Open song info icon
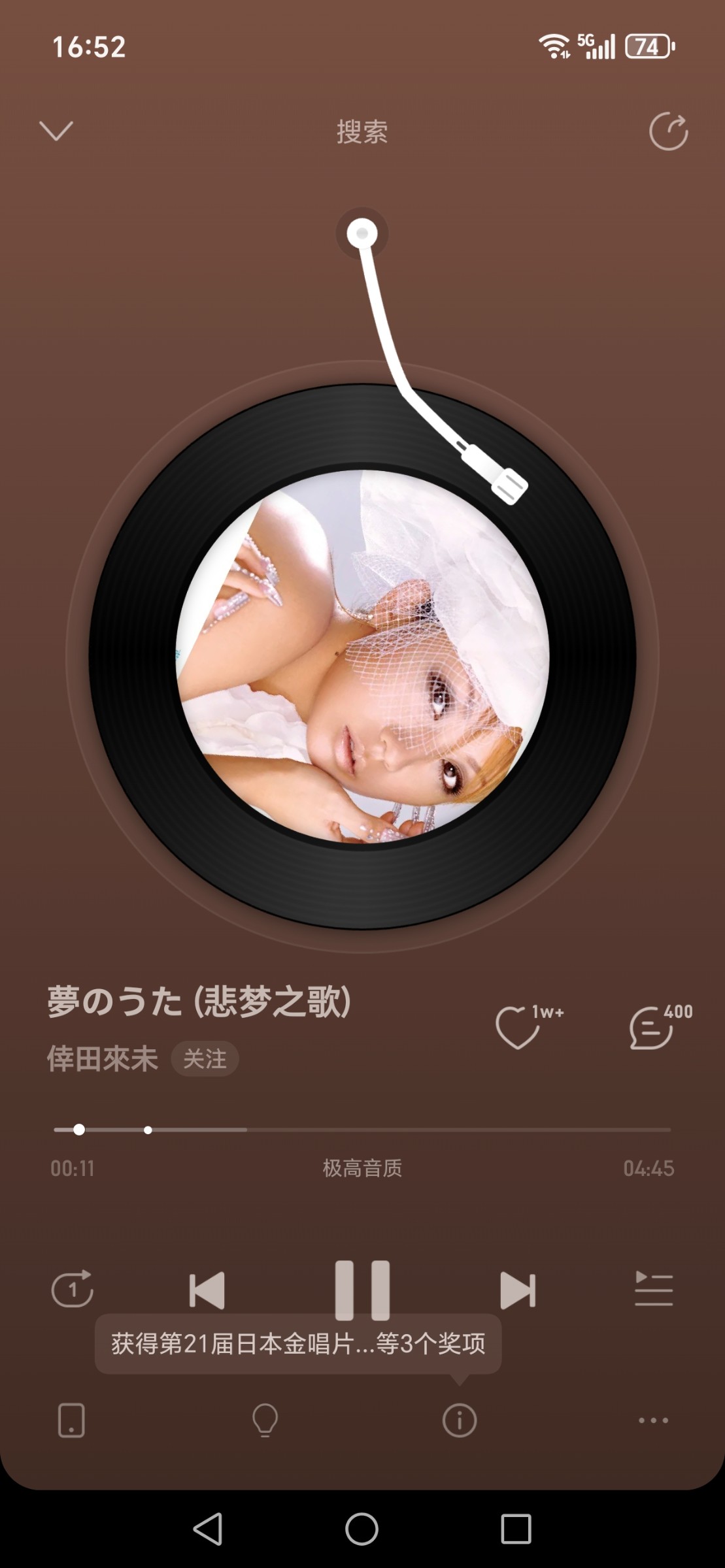 (460, 1420)
